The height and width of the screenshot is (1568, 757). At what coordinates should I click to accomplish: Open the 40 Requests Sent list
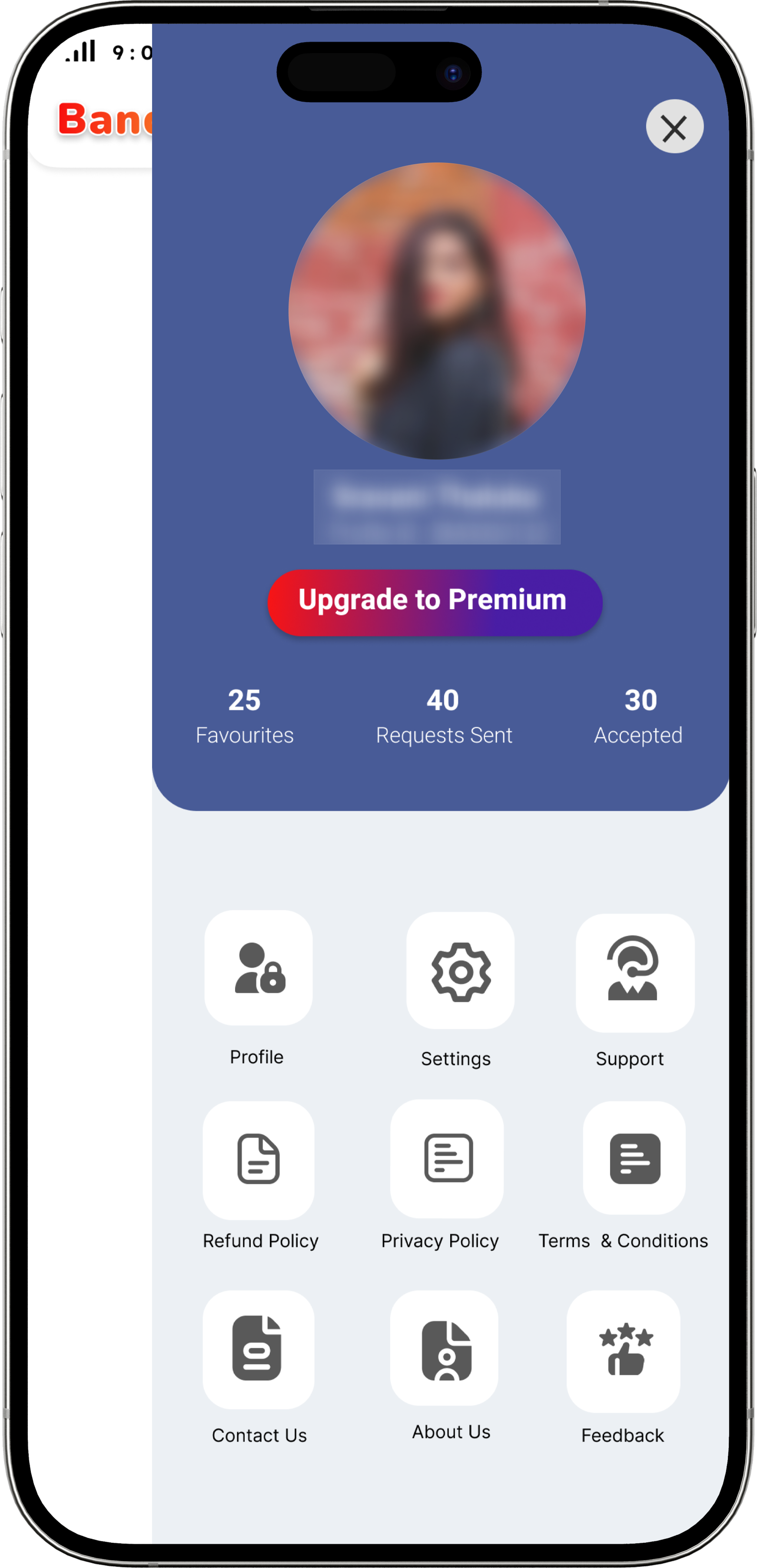coord(443,716)
